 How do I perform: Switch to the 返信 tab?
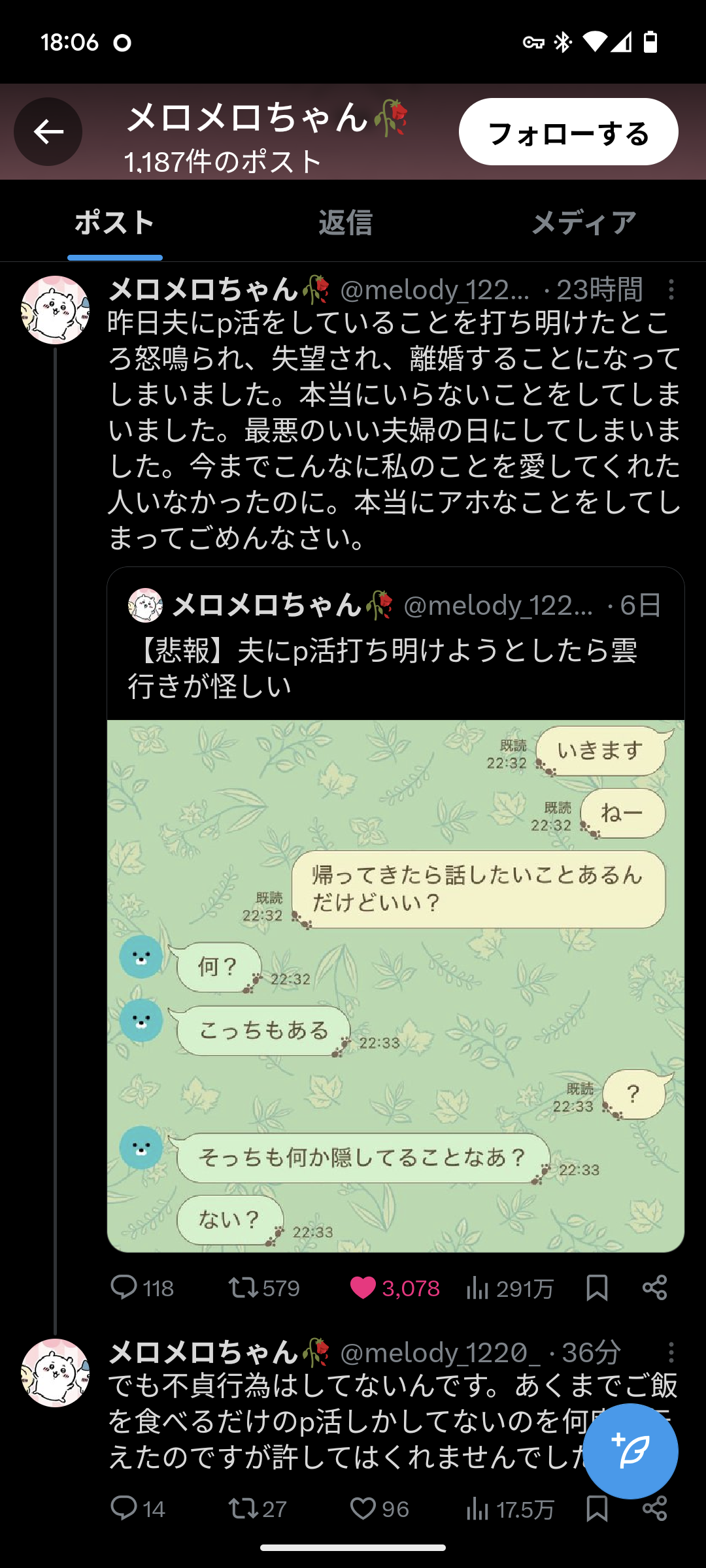345,223
